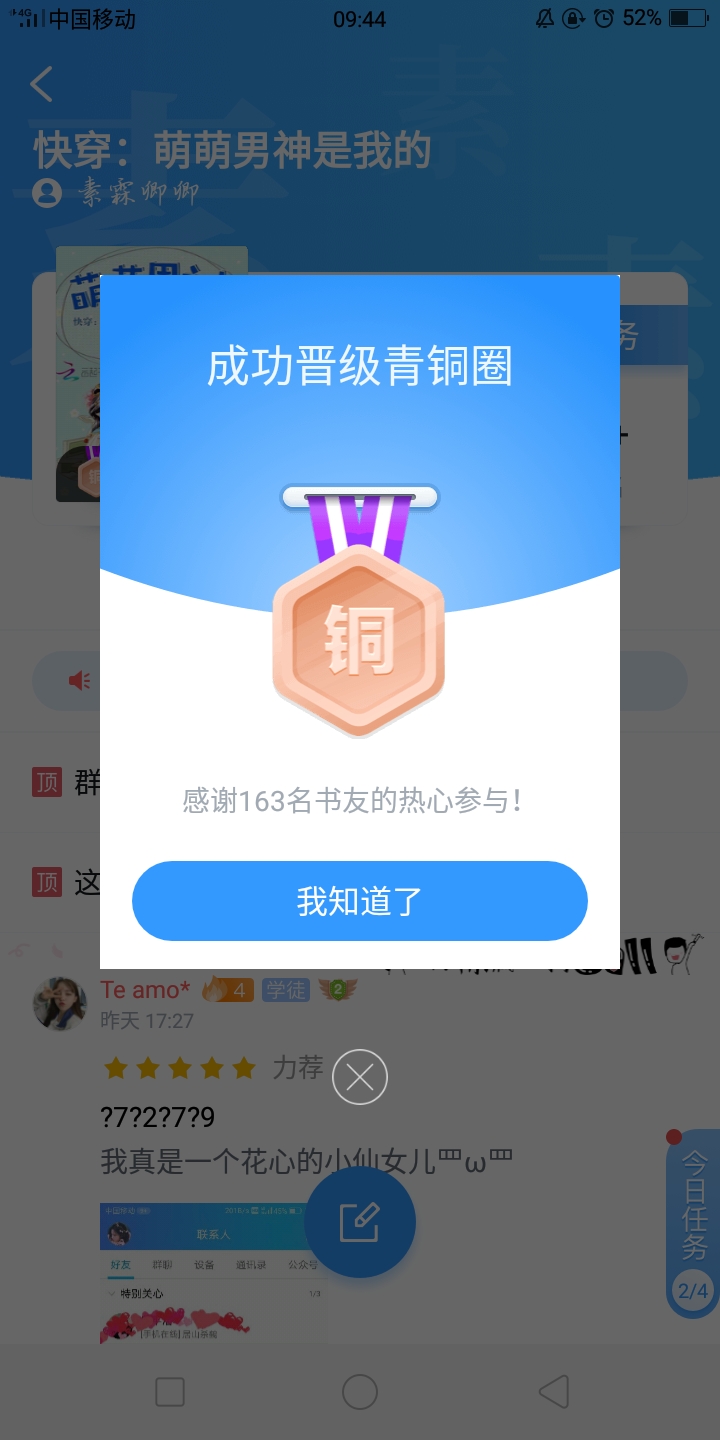Open the system recent apps view
The width and height of the screenshot is (720, 1440).
pos(170,1391)
